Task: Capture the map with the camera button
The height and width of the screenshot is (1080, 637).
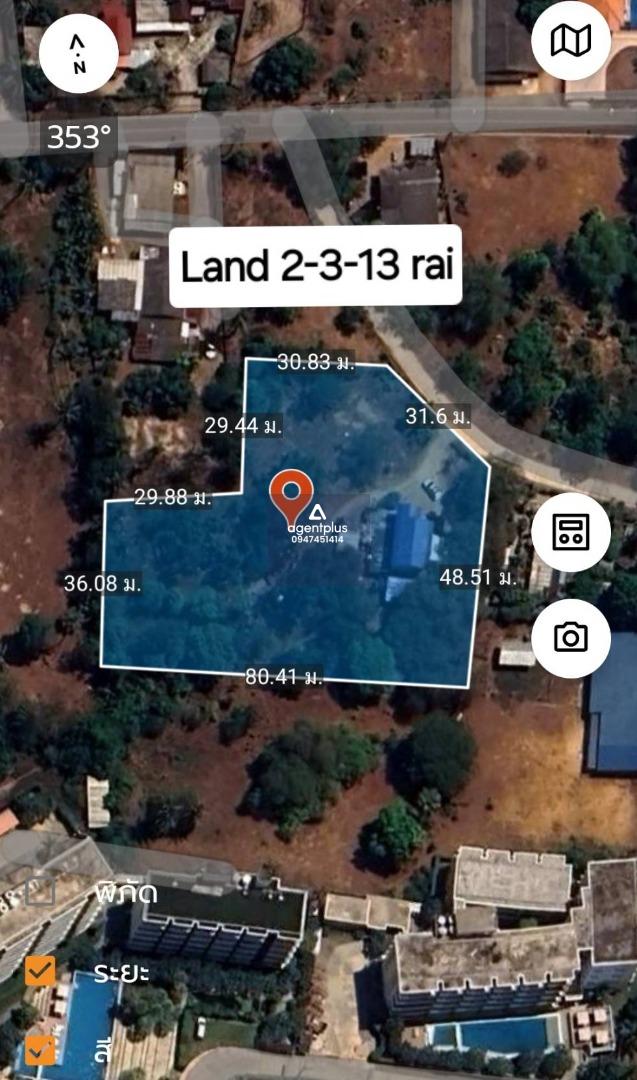Action: click(x=570, y=638)
